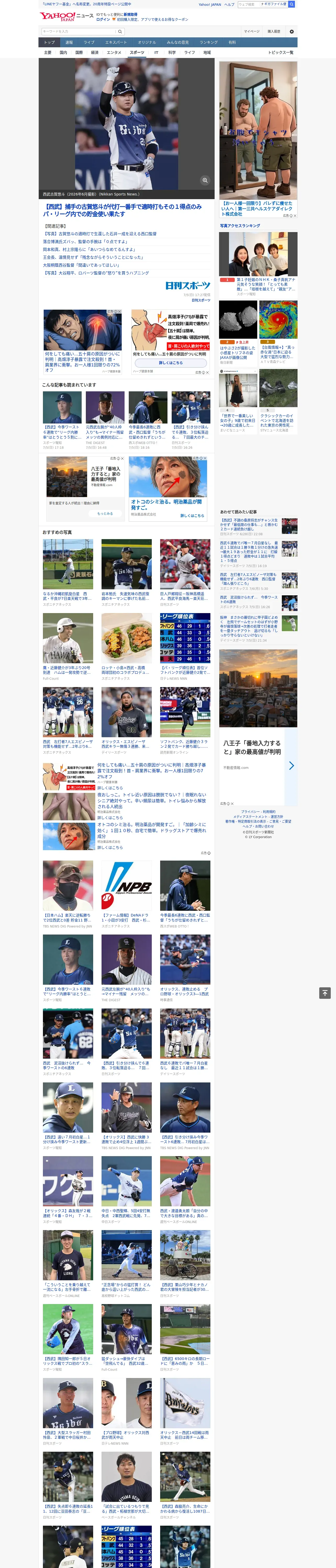This screenshot has width=336, height=1568.
Task: Open the keyword search field
Action: (x=78, y=31)
